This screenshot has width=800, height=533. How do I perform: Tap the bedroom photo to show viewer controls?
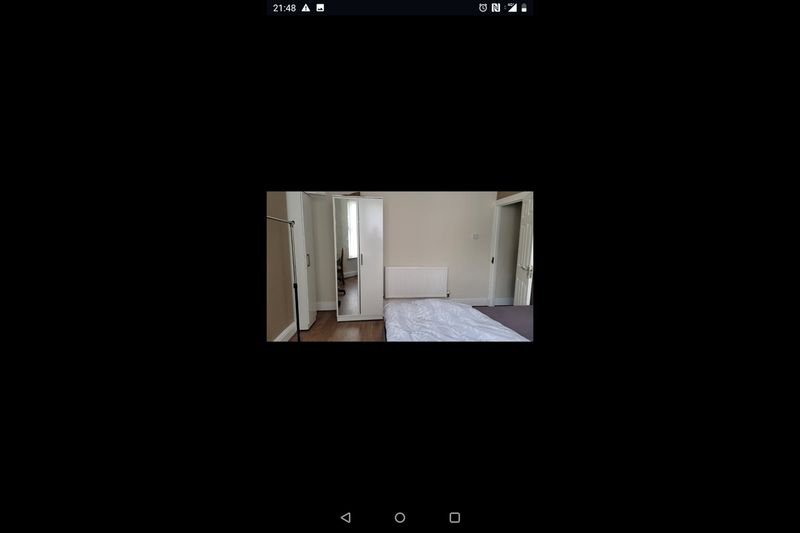tap(400, 266)
